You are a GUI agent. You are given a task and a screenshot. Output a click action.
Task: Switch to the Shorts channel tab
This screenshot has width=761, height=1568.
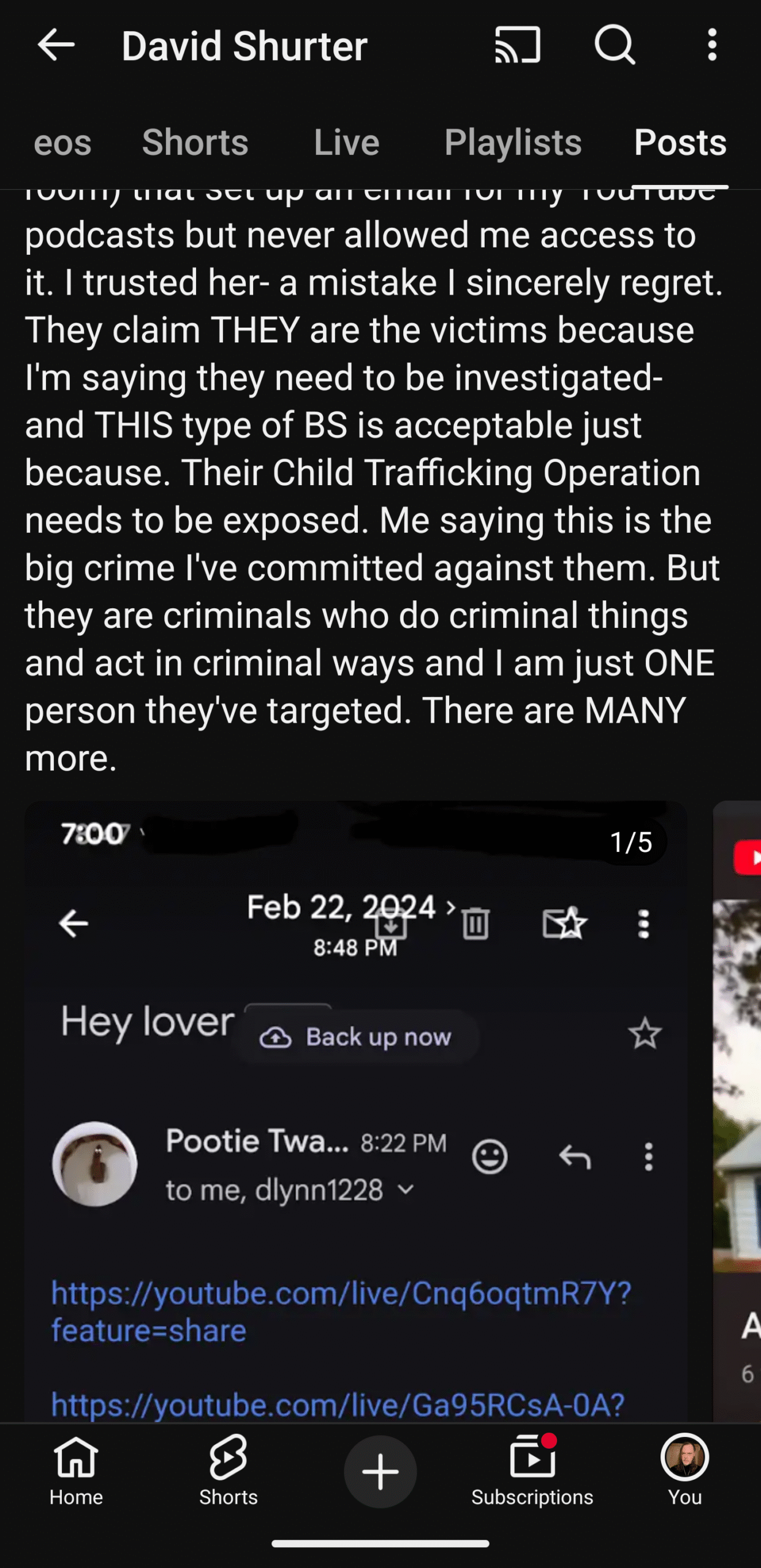pos(195,143)
